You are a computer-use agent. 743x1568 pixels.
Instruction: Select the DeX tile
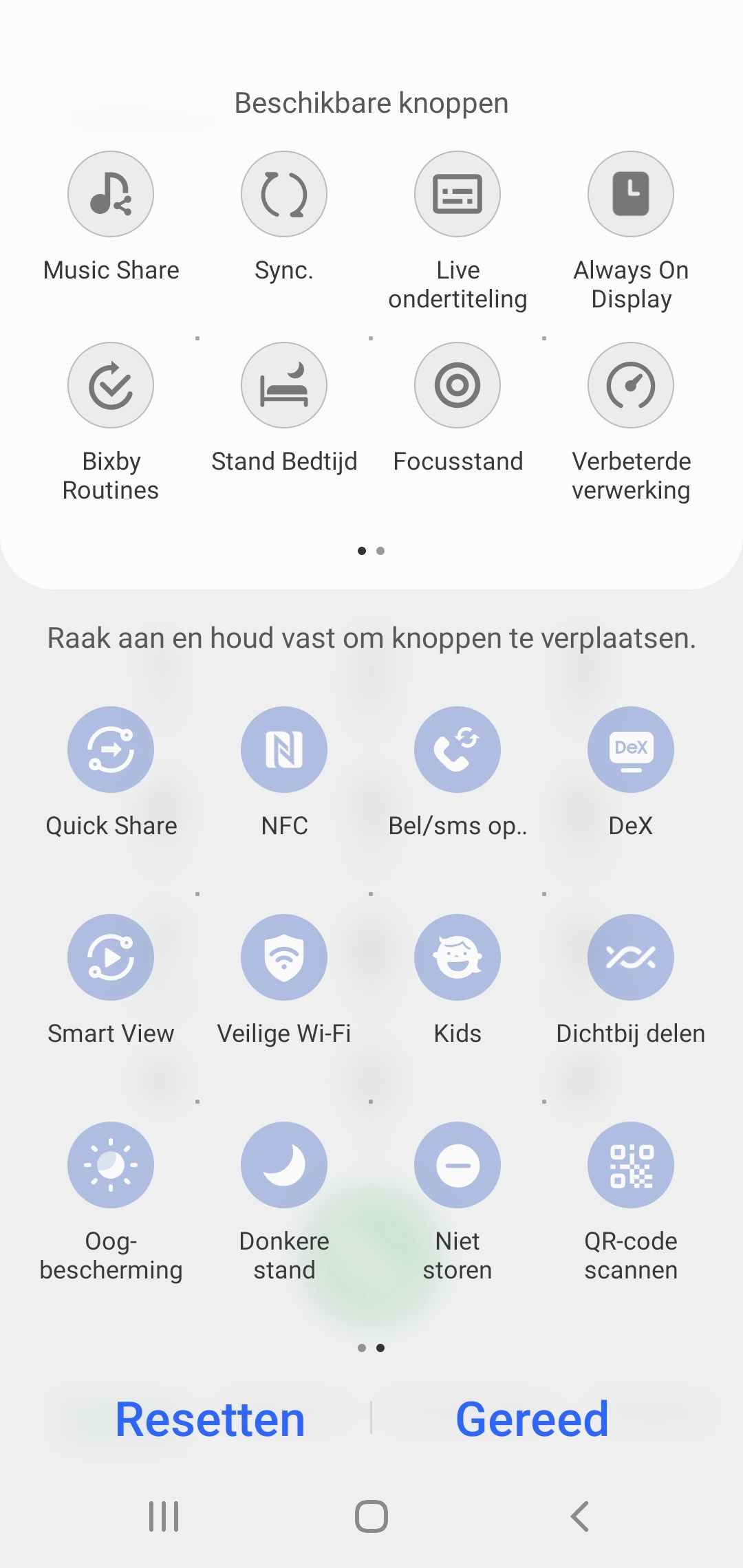point(631,750)
